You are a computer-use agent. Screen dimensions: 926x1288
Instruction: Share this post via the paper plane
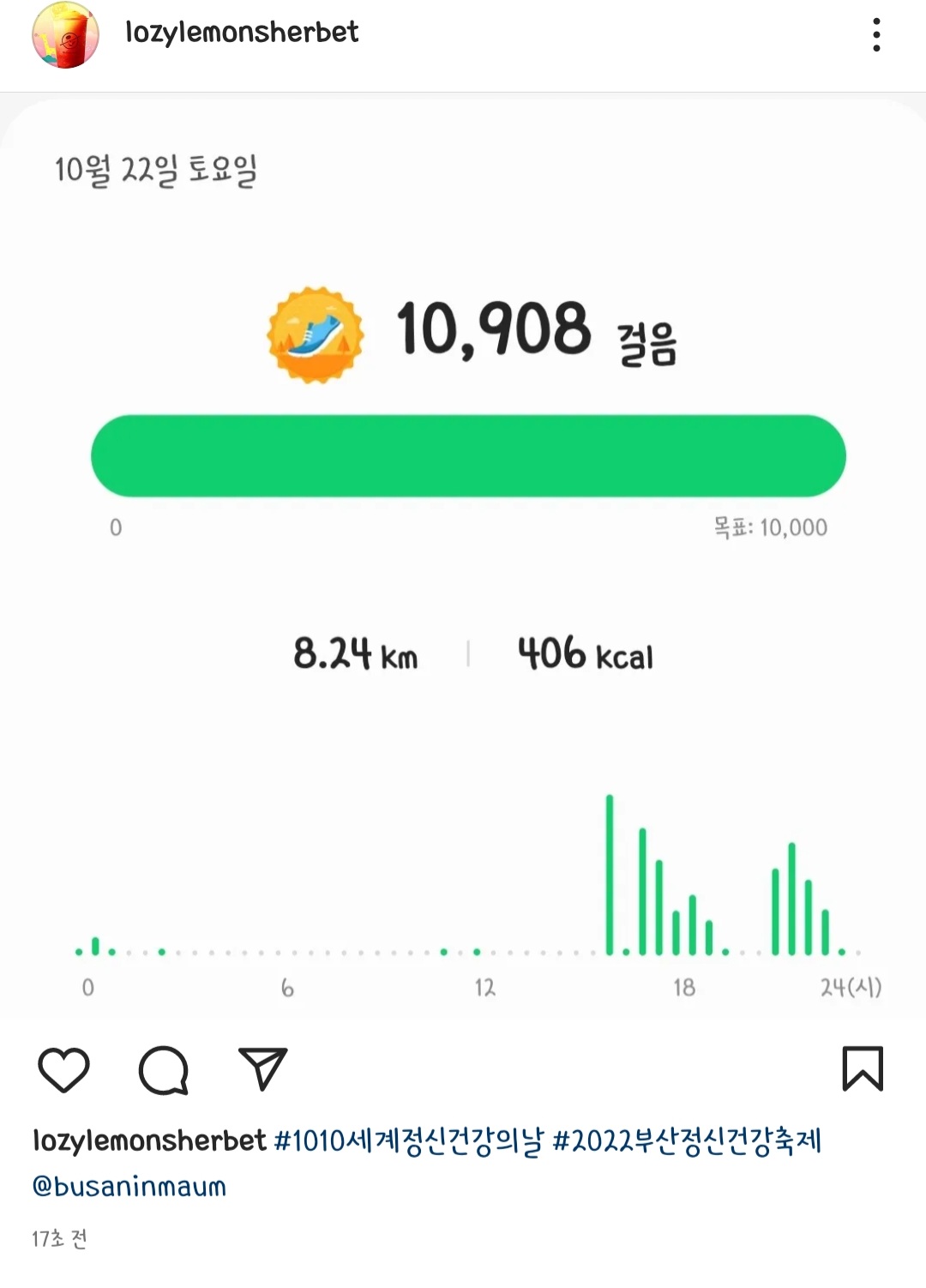[262, 1068]
